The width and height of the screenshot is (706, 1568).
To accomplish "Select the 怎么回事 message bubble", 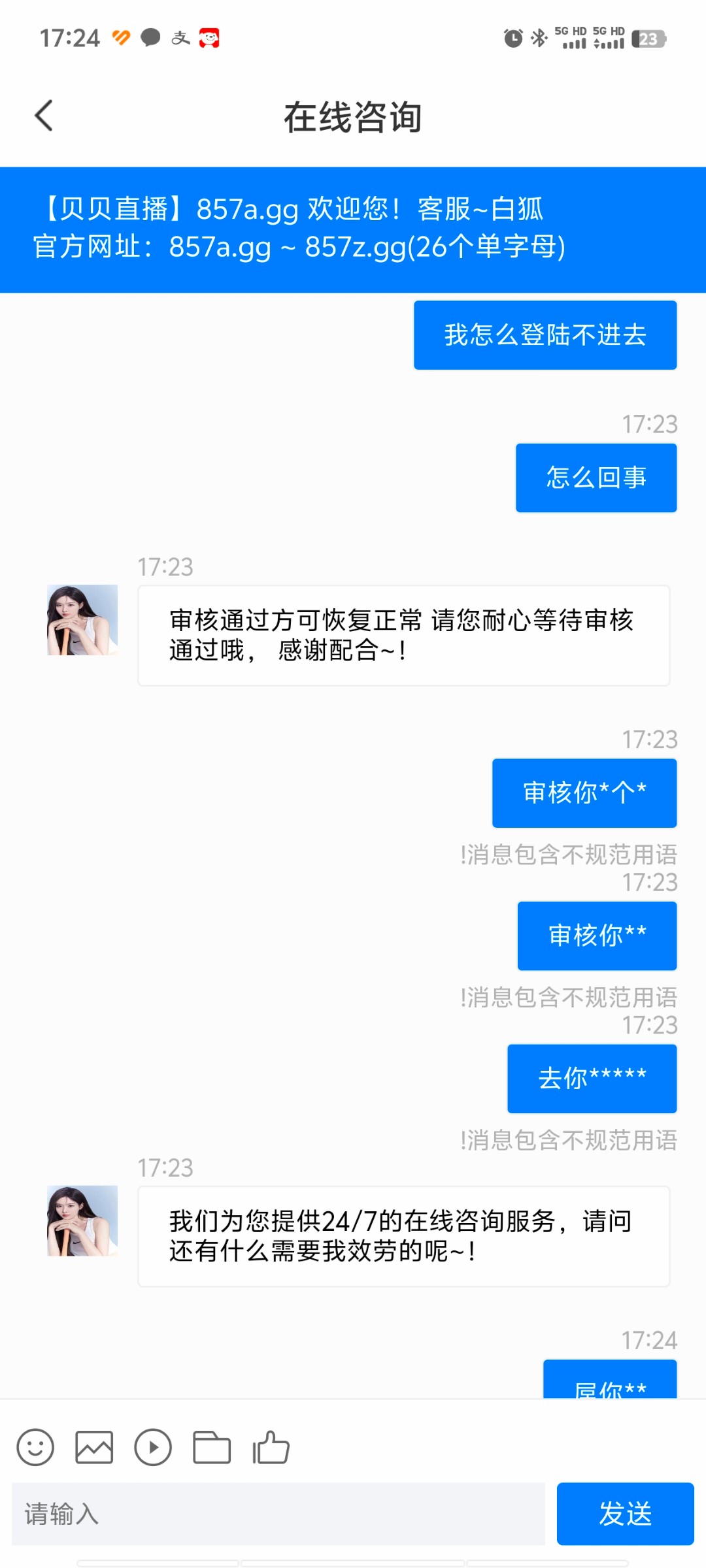I will click(x=596, y=477).
